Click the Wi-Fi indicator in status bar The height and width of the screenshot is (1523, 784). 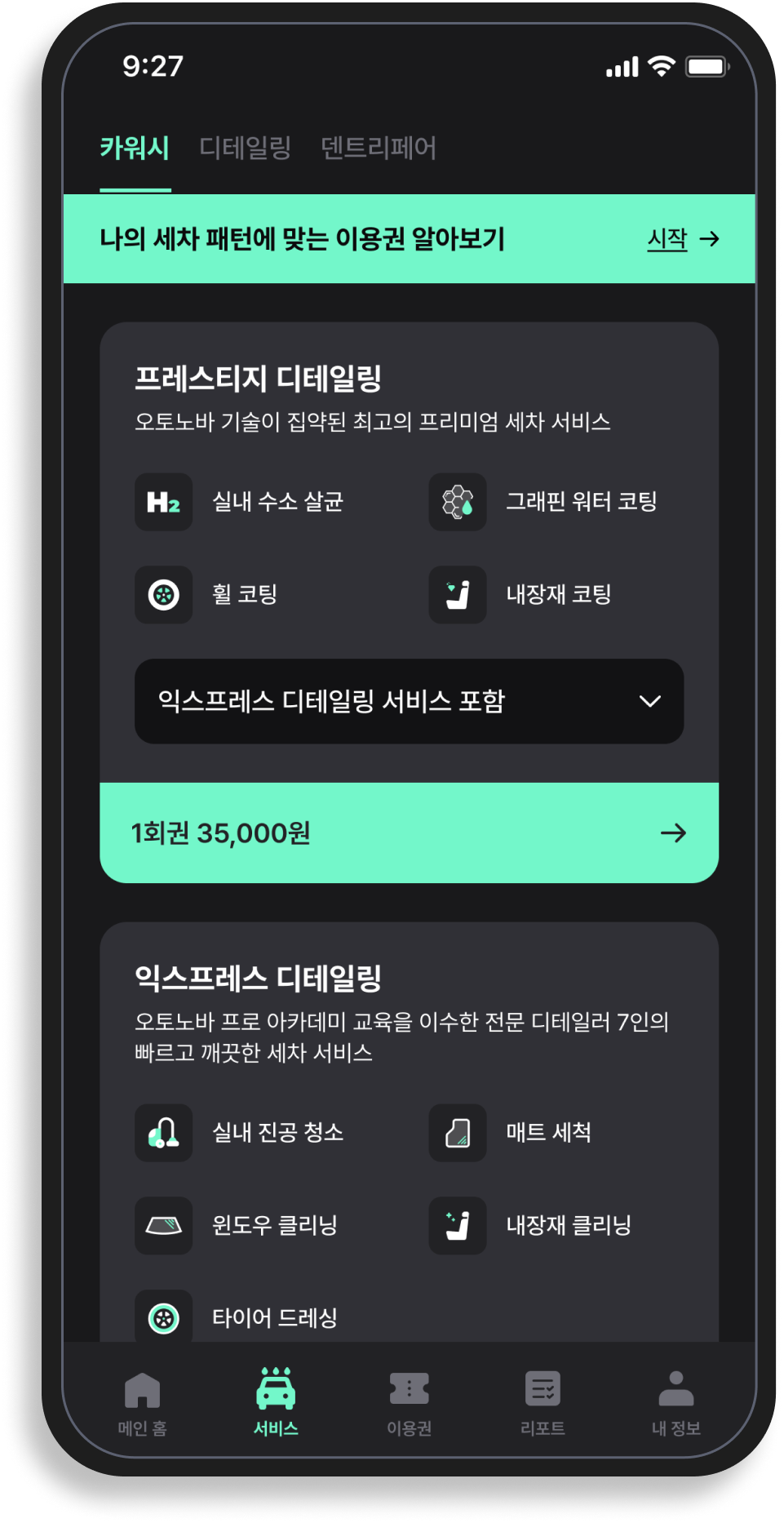tap(662, 64)
